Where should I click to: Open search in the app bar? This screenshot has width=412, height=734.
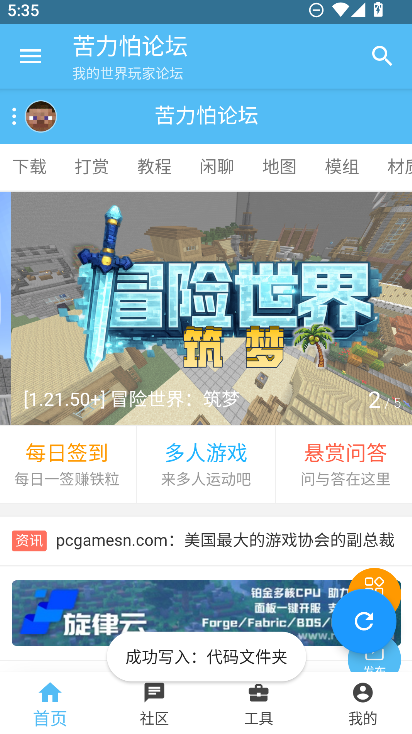coord(382,56)
